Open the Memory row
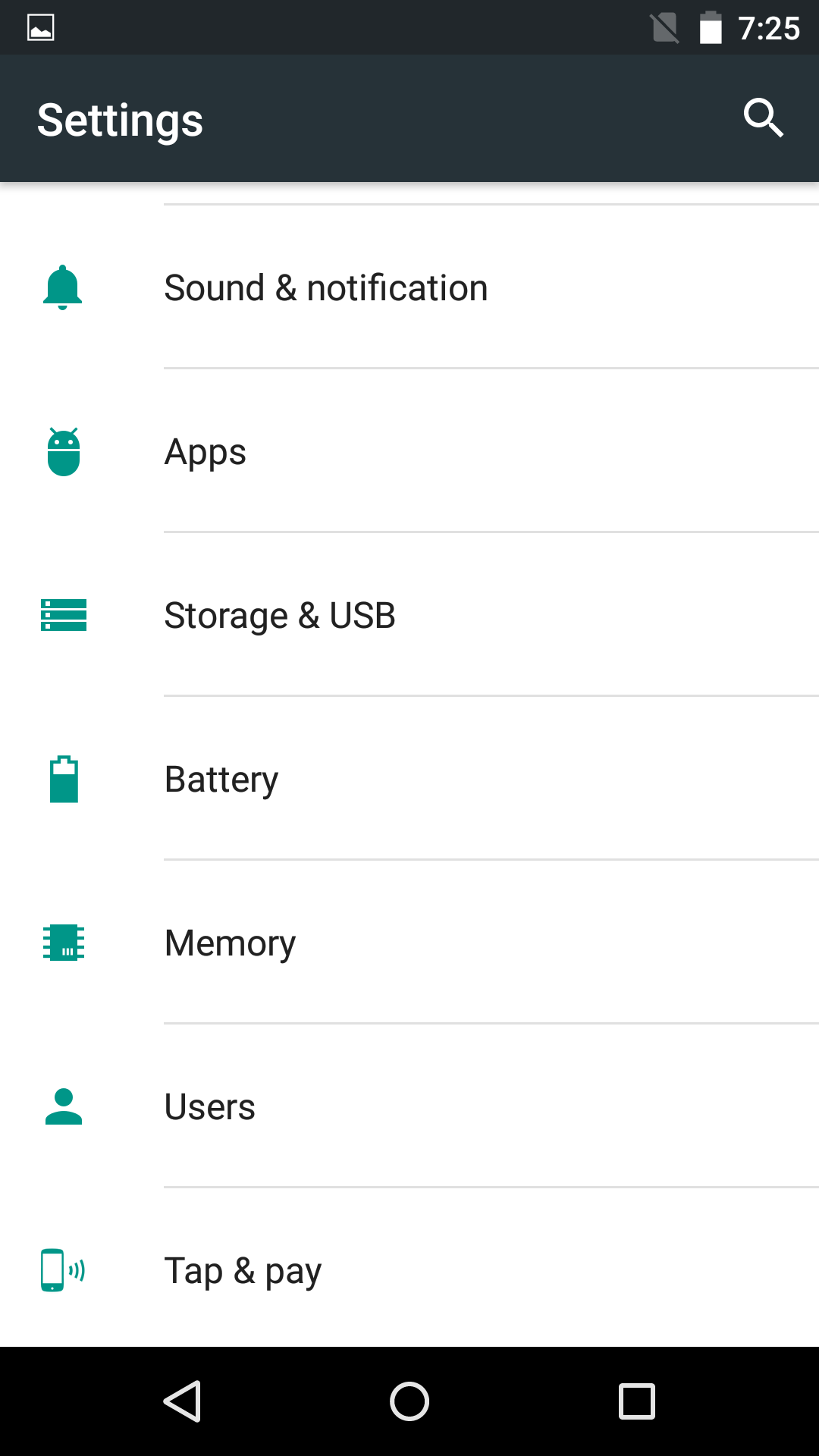 pyautogui.click(x=230, y=943)
